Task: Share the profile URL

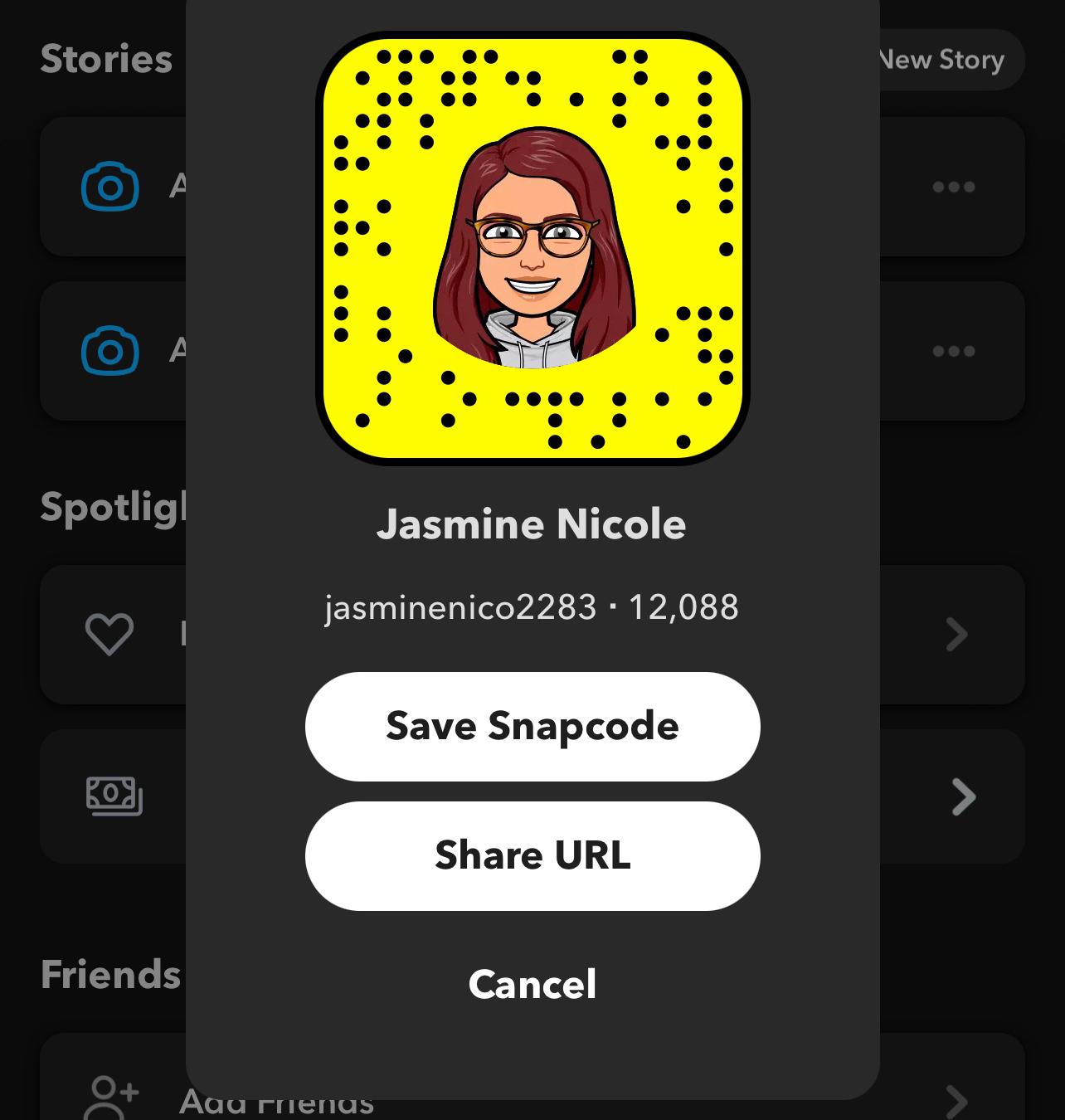Action: (532, 855)
